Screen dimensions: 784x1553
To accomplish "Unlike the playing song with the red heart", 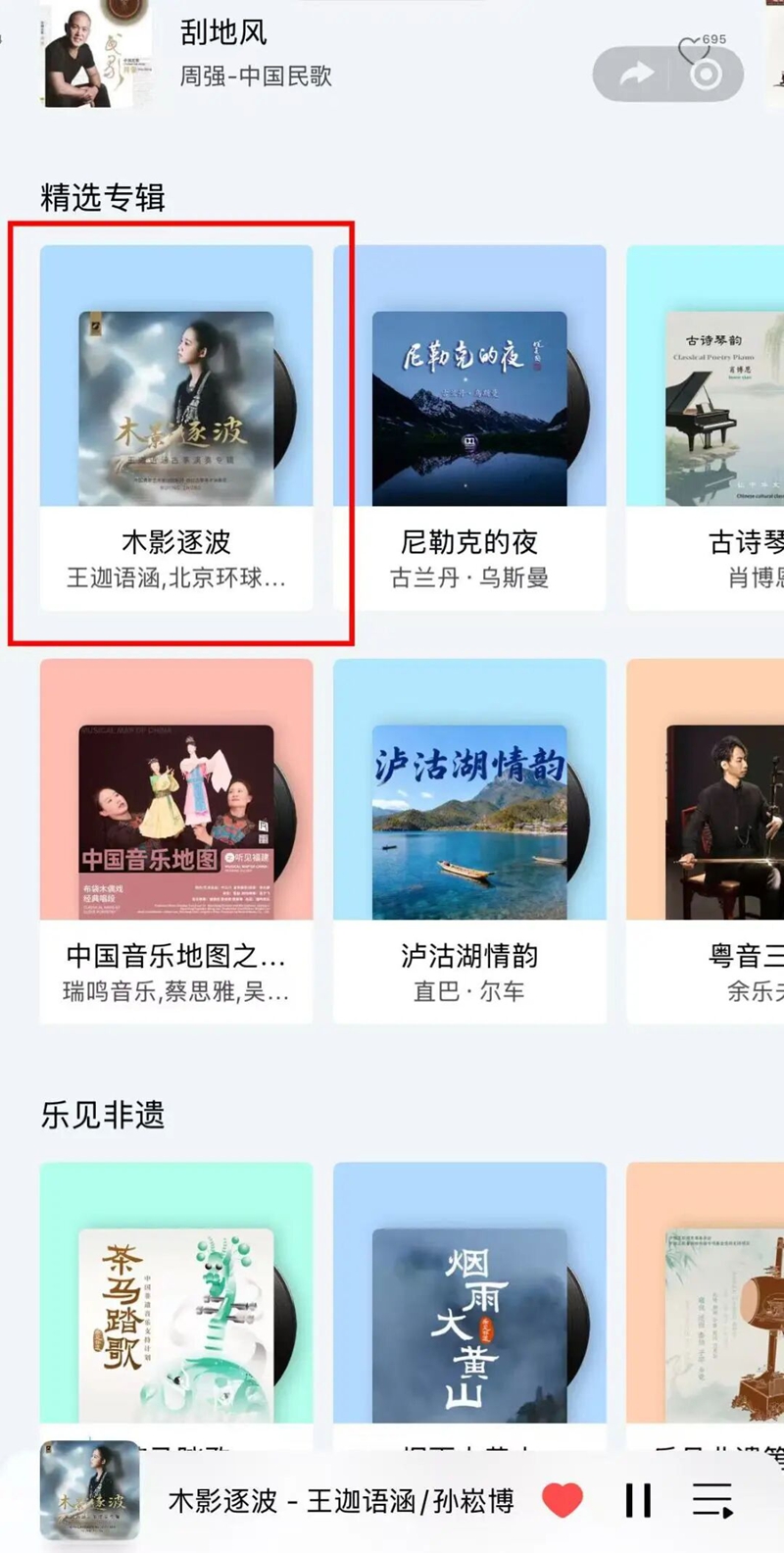I will pyautogui.click(x=563, y=1500).
